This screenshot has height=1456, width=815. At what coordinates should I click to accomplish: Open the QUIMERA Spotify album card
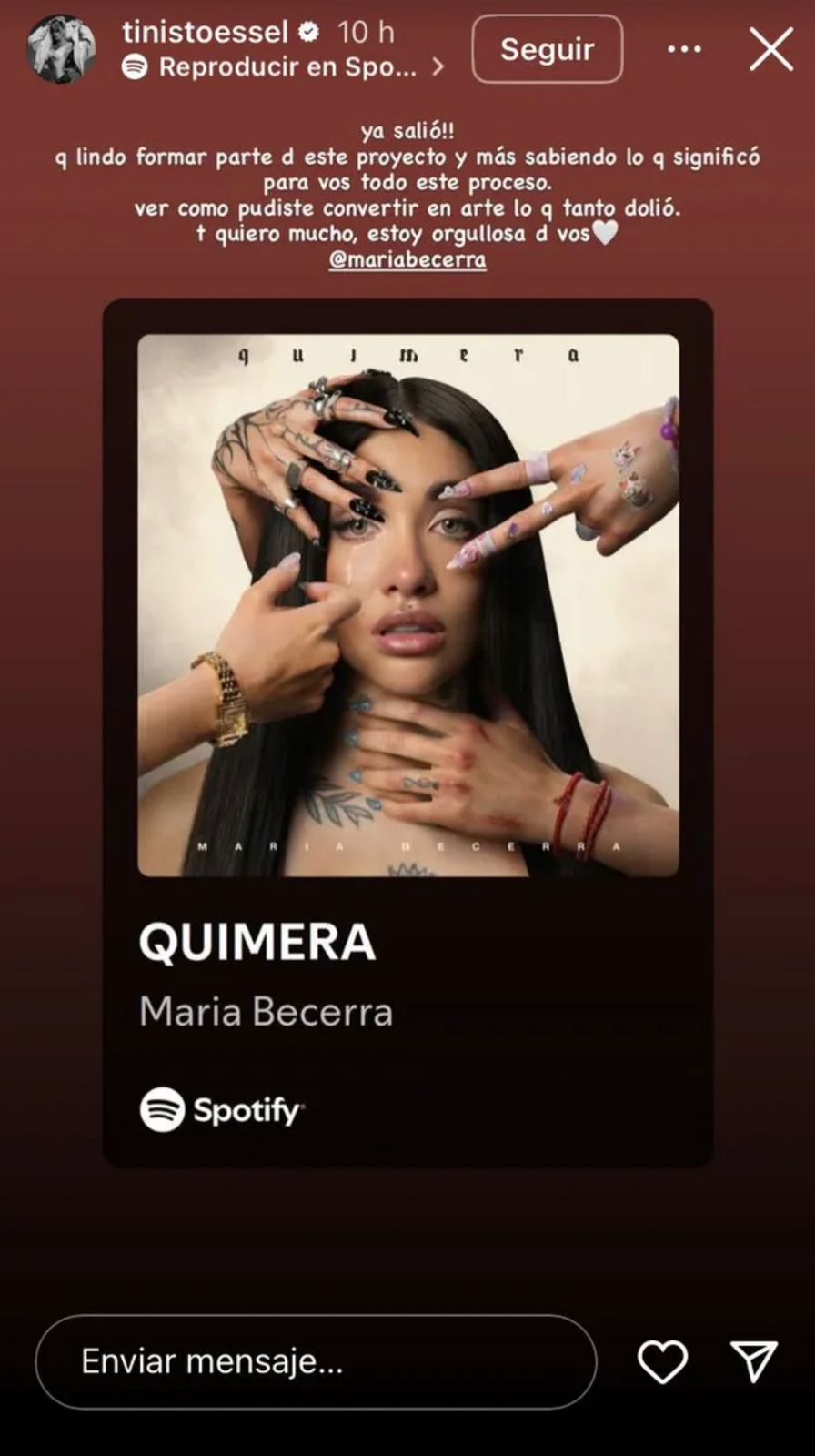[407, 733]
